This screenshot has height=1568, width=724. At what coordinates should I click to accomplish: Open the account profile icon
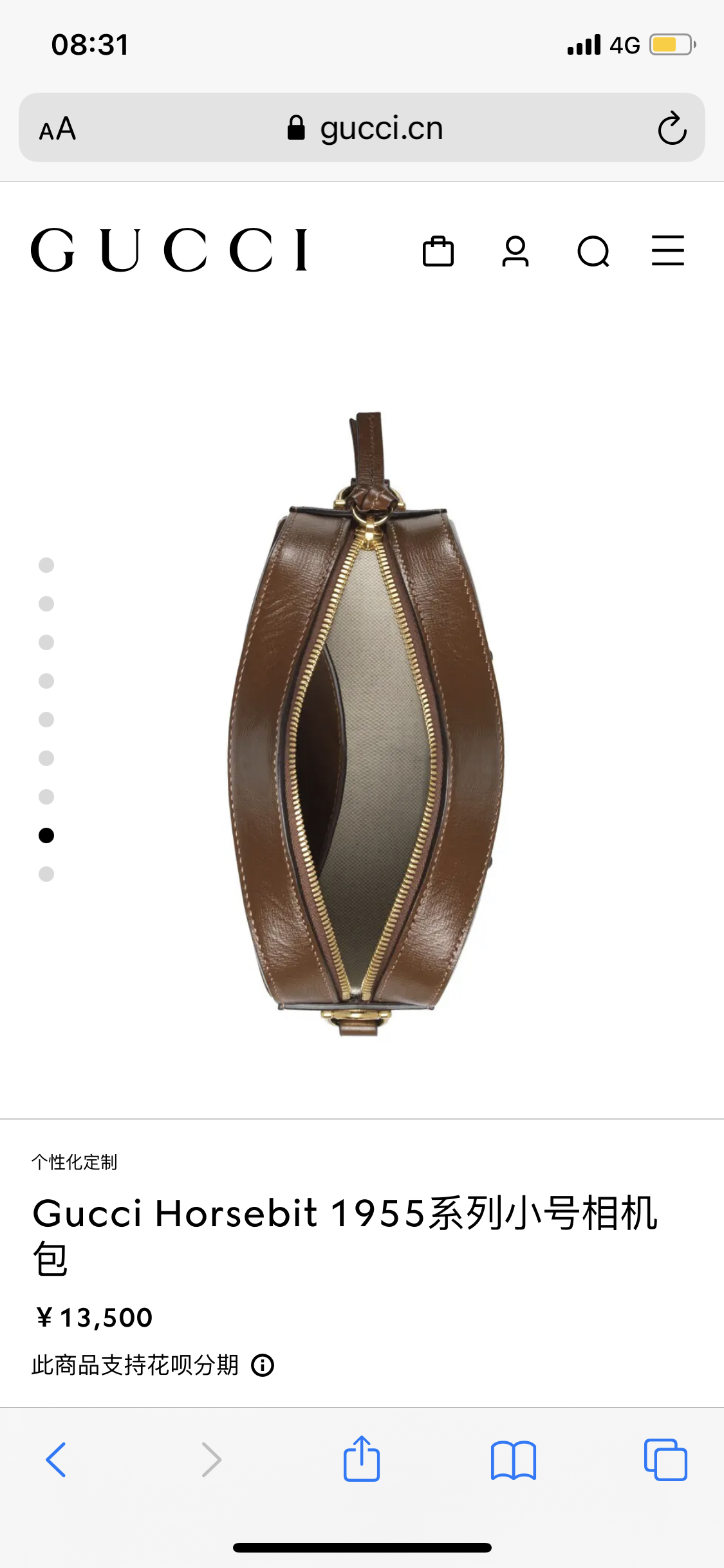click(515, 251)
